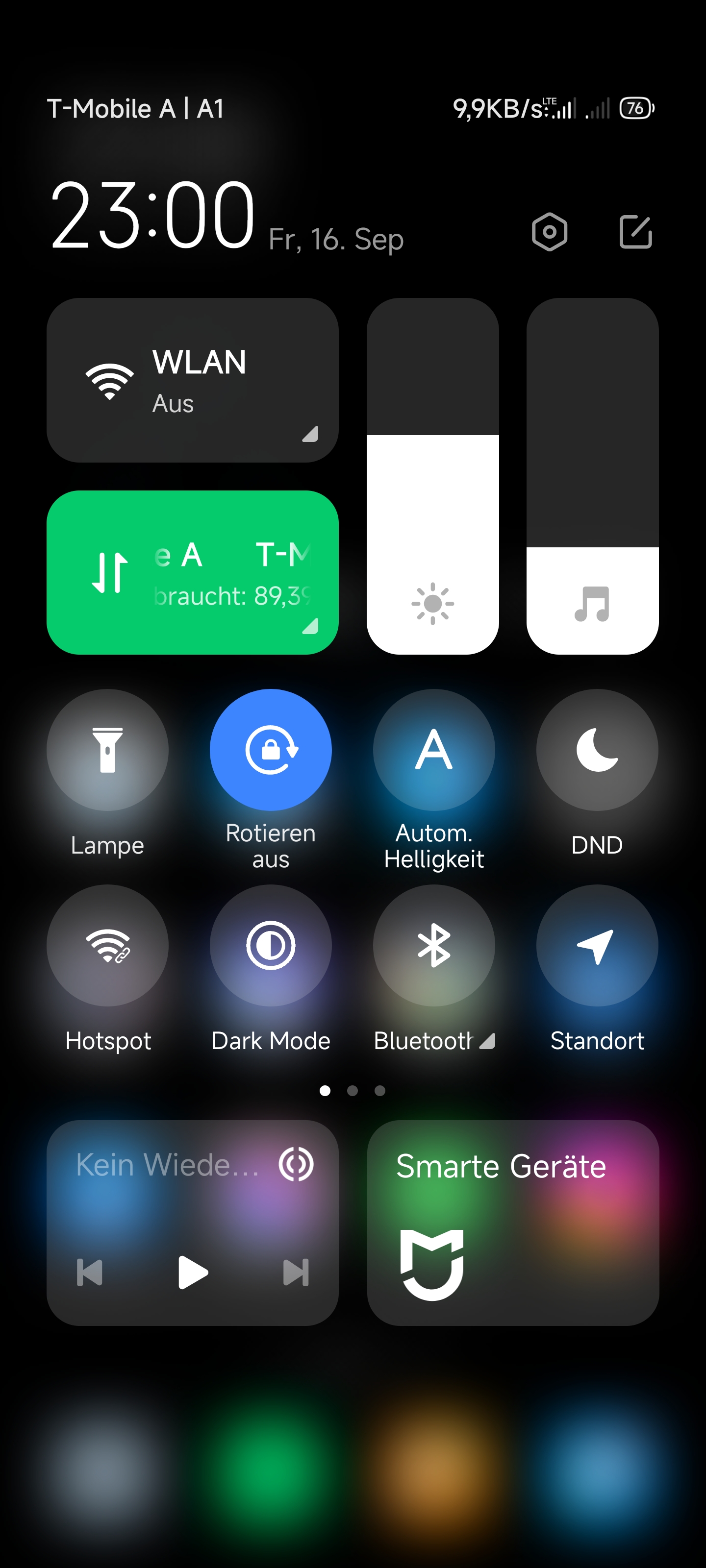Go to the previous track
Screen dimensions: 706x1568
point(90,1272)
